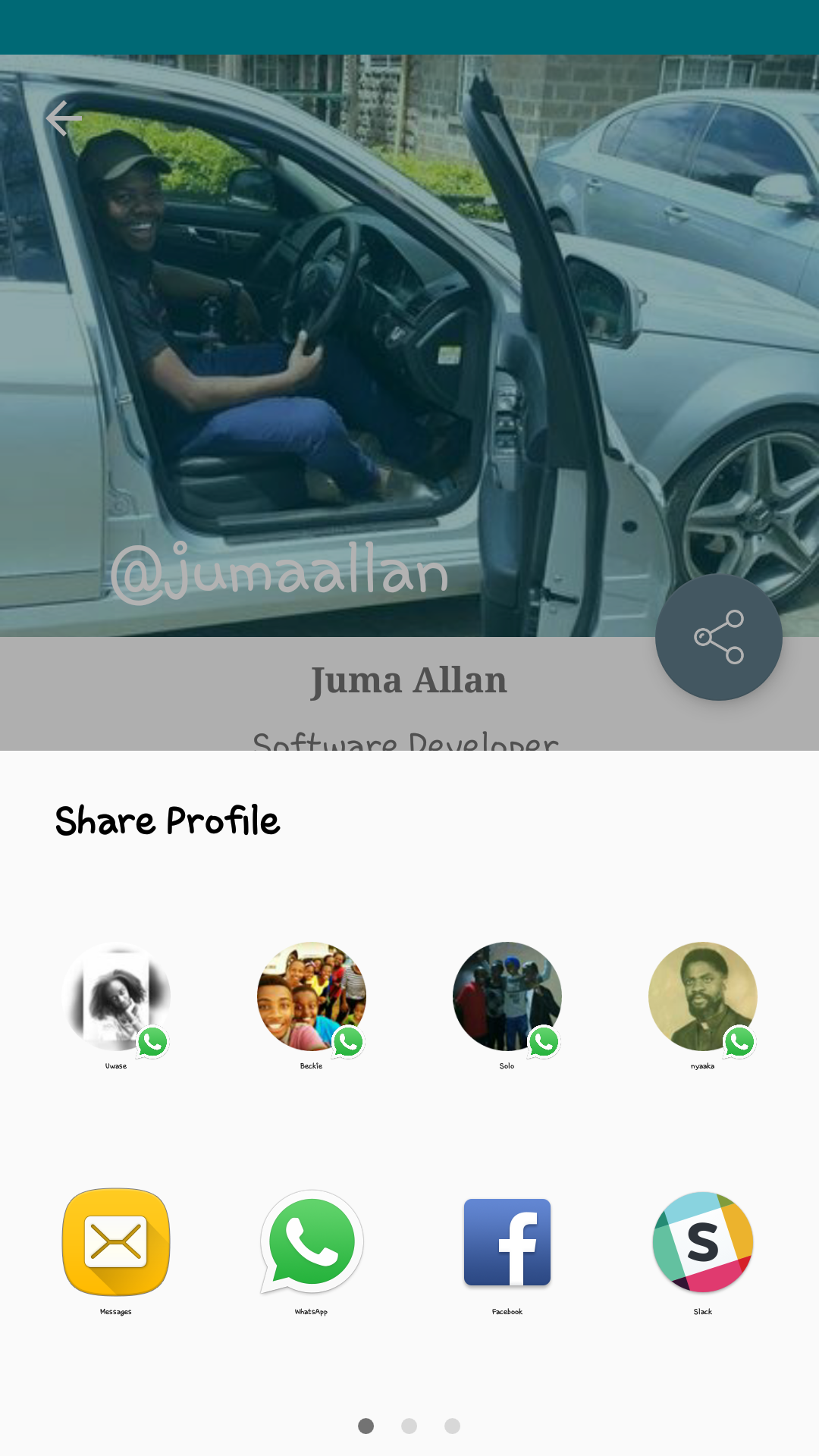The image size is (819, 1456).
Task: Share profile through the Slack icon
Action: (x=702, y=1242)
